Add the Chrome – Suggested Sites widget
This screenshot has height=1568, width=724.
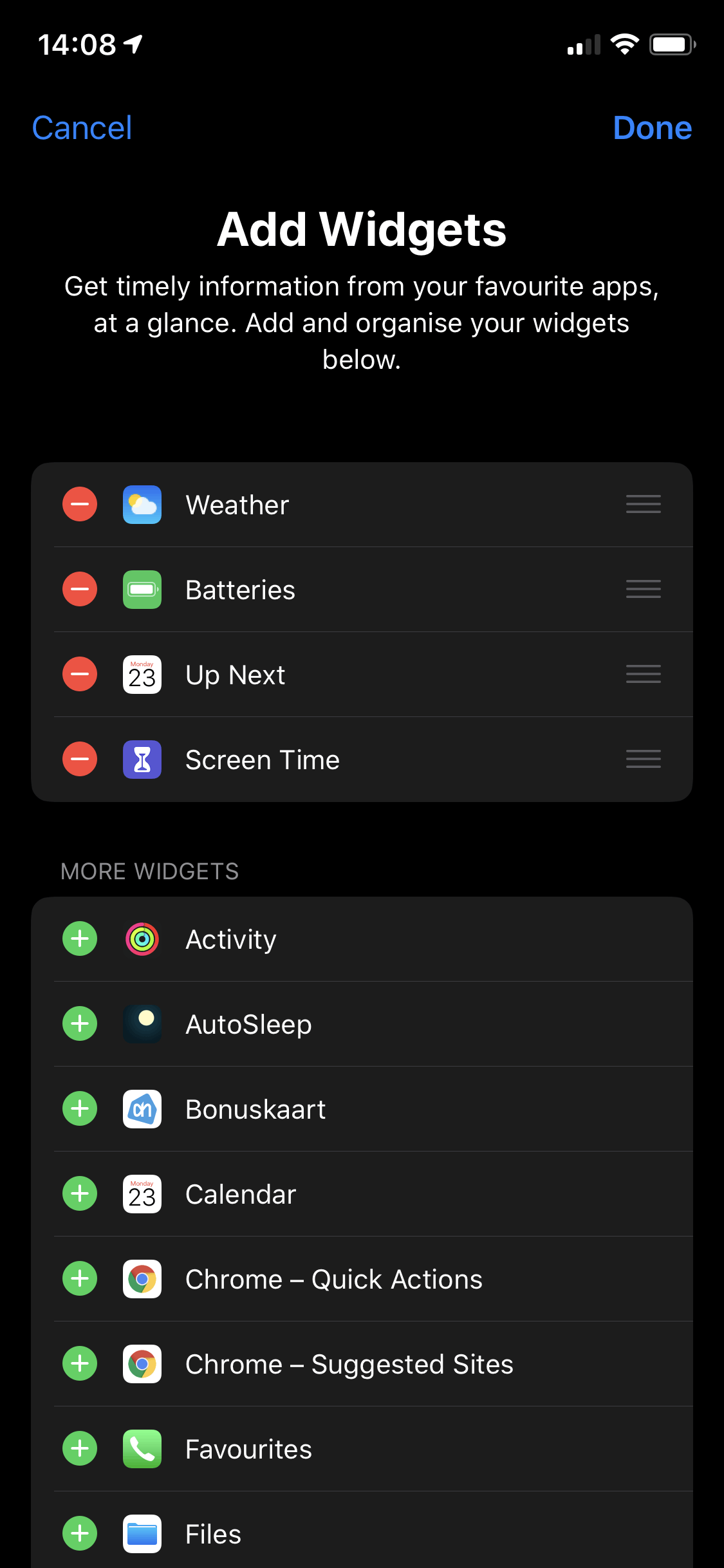click(x=80, y=1364)
